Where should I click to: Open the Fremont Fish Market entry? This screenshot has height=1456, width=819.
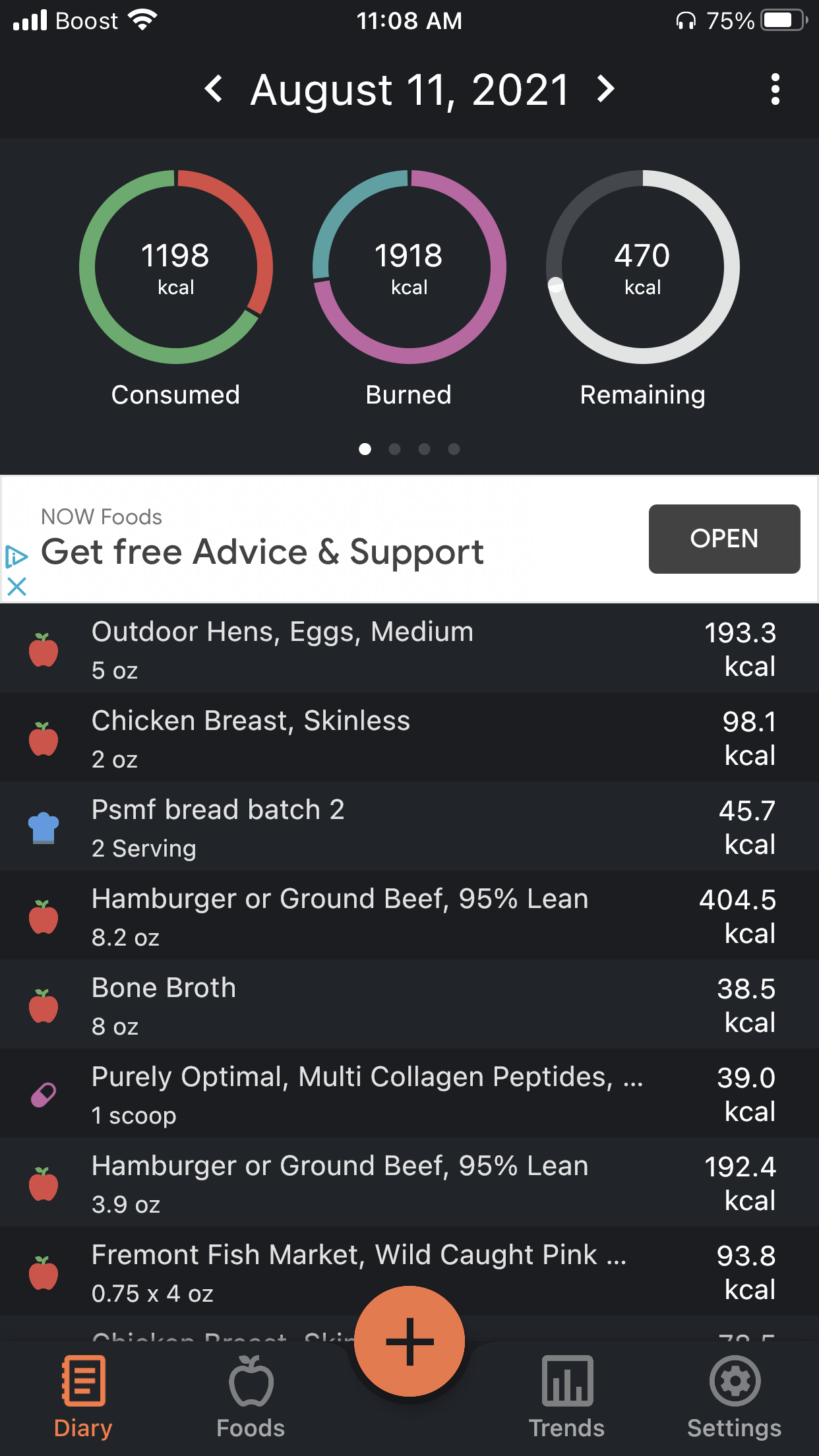pos(409,1271)
